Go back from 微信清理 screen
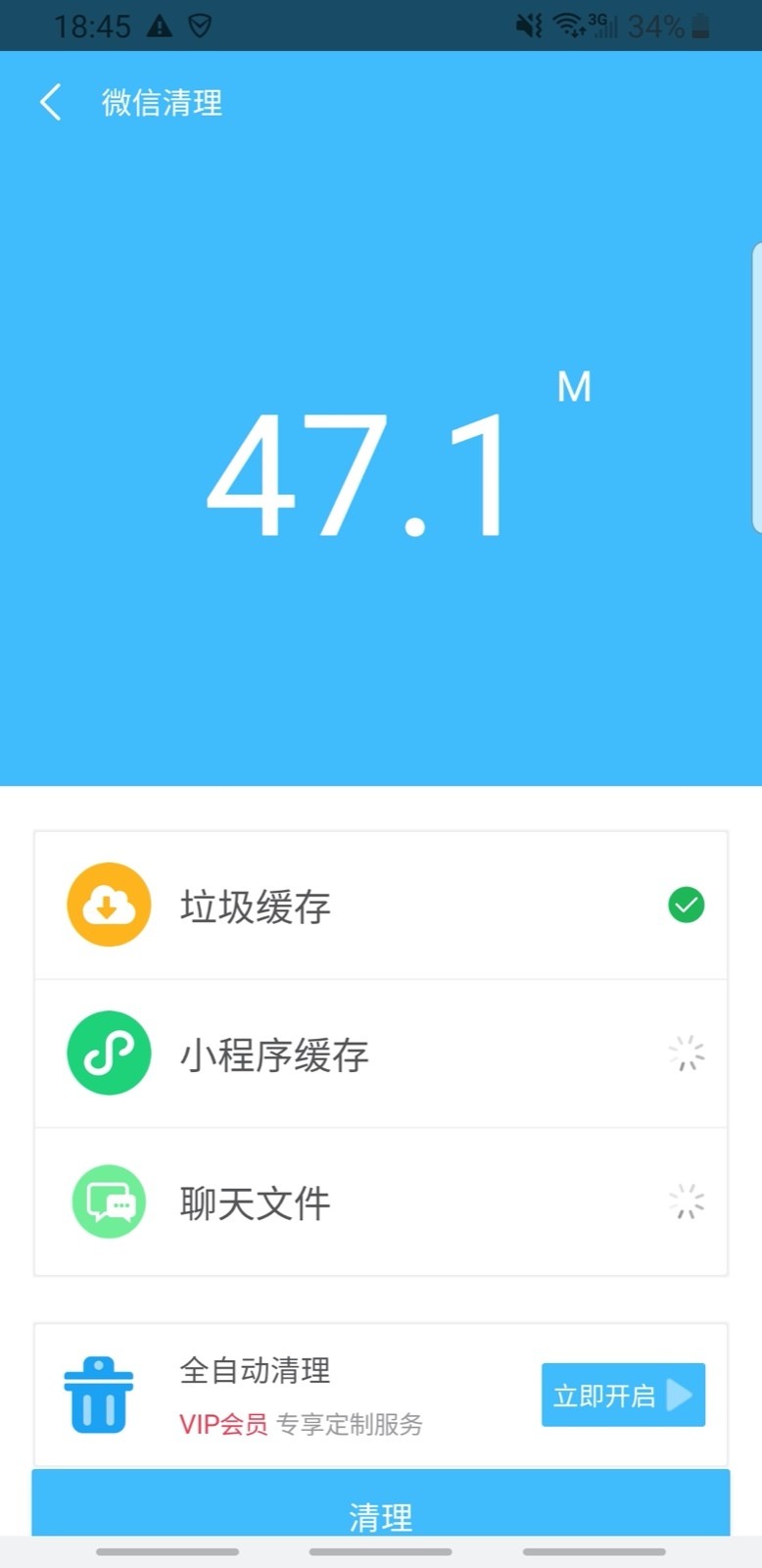The width and height of the screenshot is (762, 1568). coord(51,102)
